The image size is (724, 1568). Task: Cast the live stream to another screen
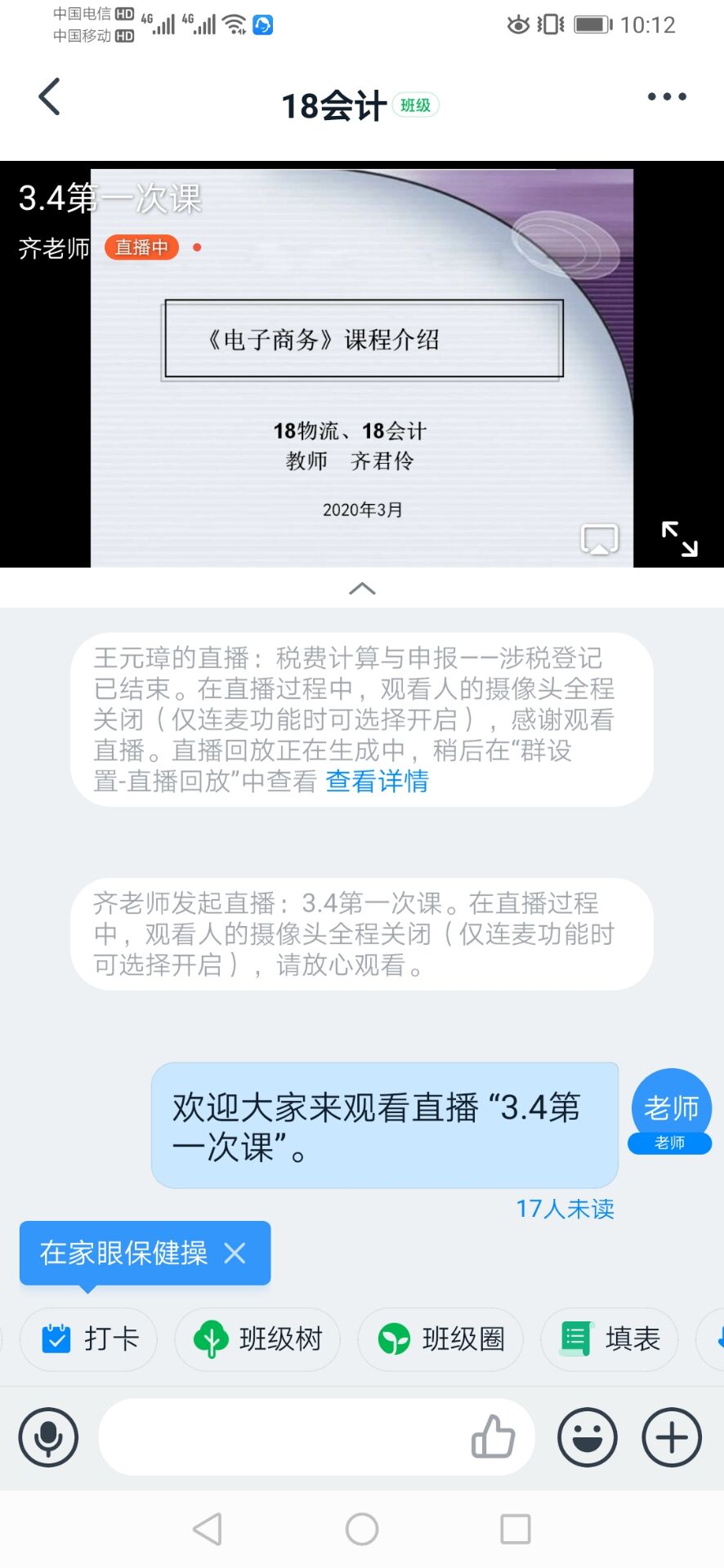coord(599,539)
